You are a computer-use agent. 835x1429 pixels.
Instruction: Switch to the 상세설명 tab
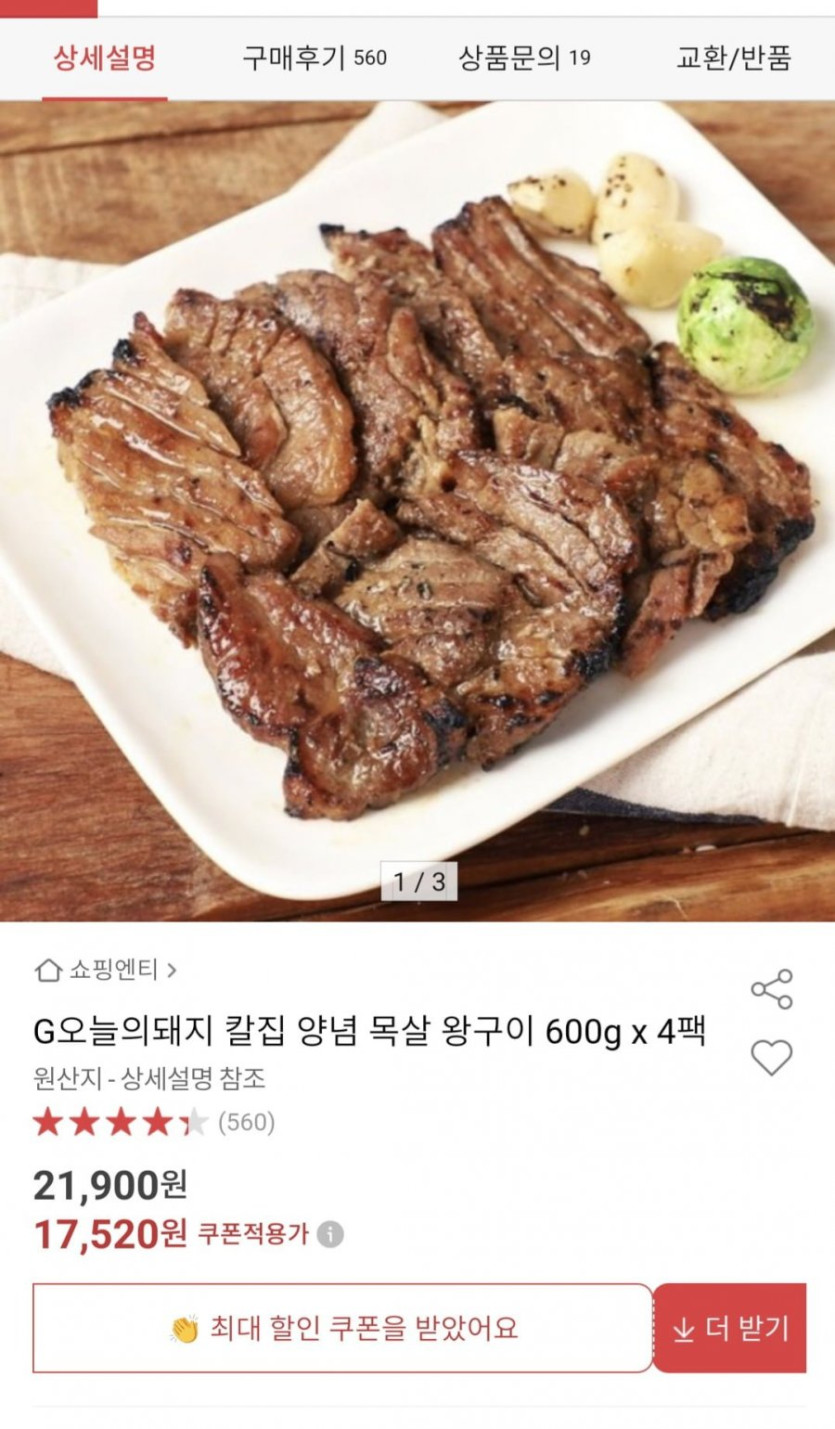tap(104, 58)
